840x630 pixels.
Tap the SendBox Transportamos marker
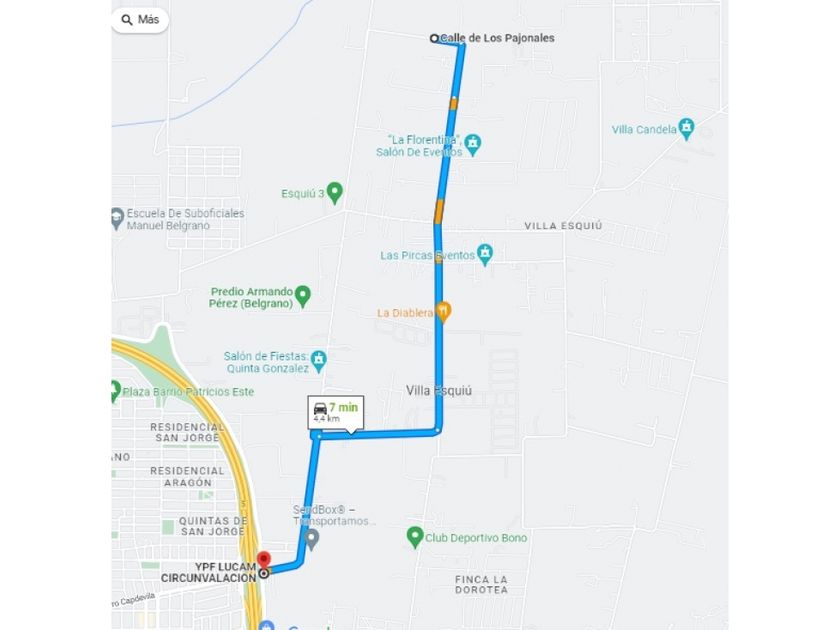(x=312, y=539)
